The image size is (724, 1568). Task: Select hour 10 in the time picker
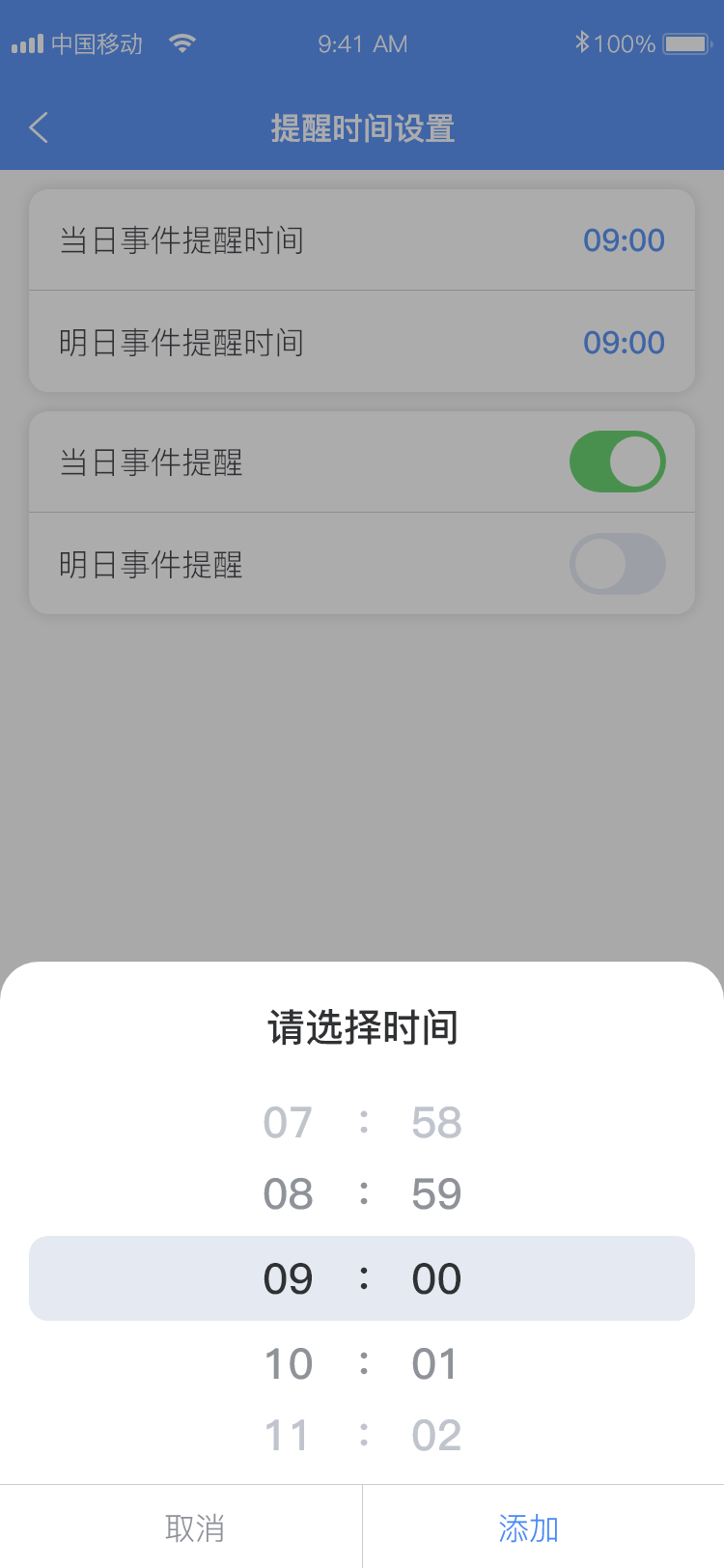[288, 1363]
